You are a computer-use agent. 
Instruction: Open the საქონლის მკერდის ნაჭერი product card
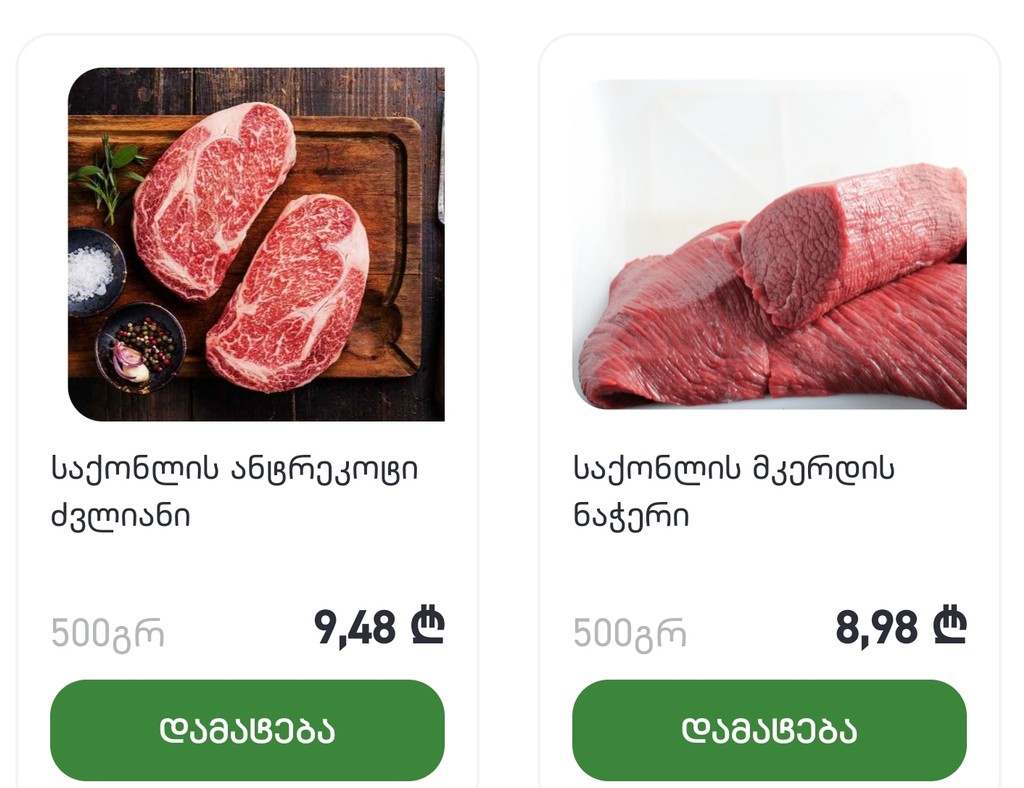coord(769,245)
